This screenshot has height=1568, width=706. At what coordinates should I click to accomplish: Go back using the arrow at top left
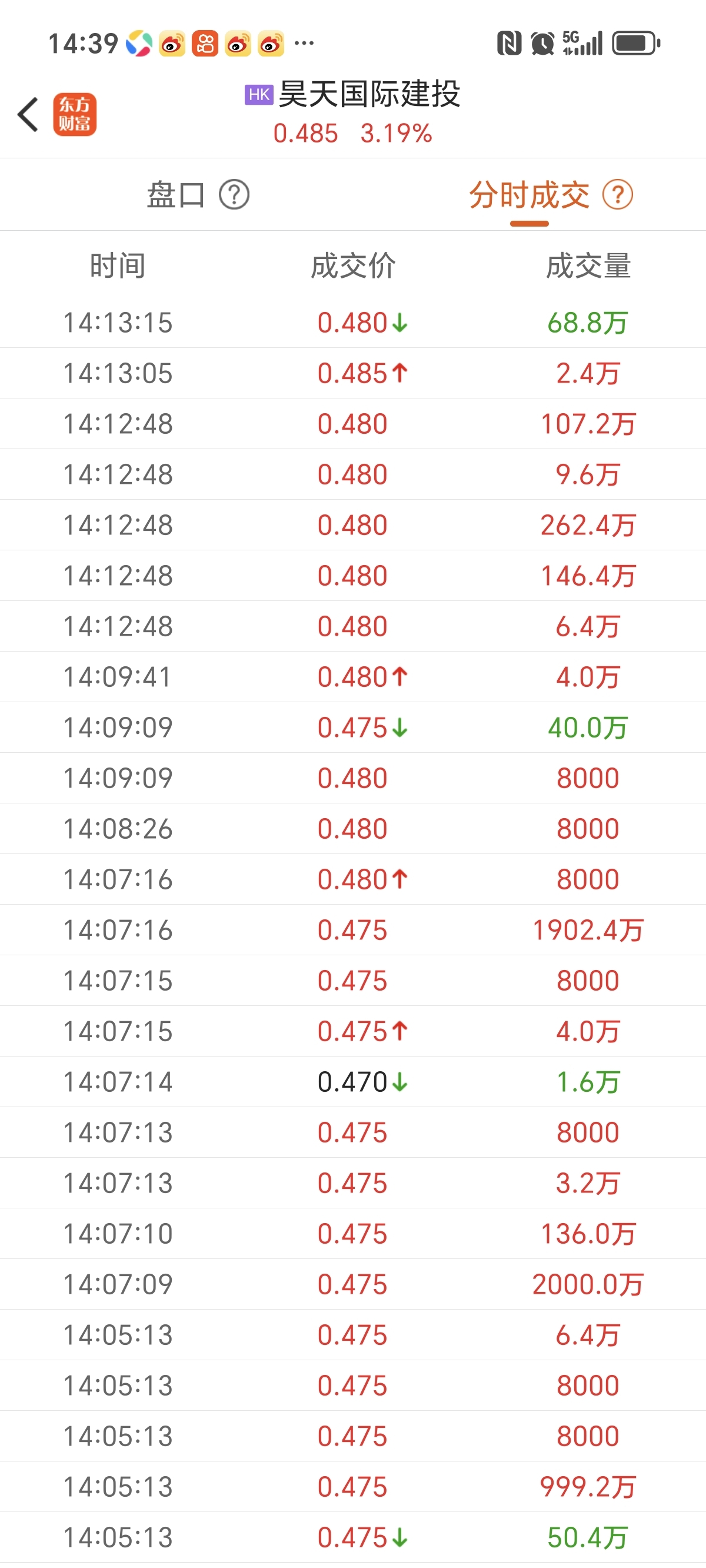28,114
